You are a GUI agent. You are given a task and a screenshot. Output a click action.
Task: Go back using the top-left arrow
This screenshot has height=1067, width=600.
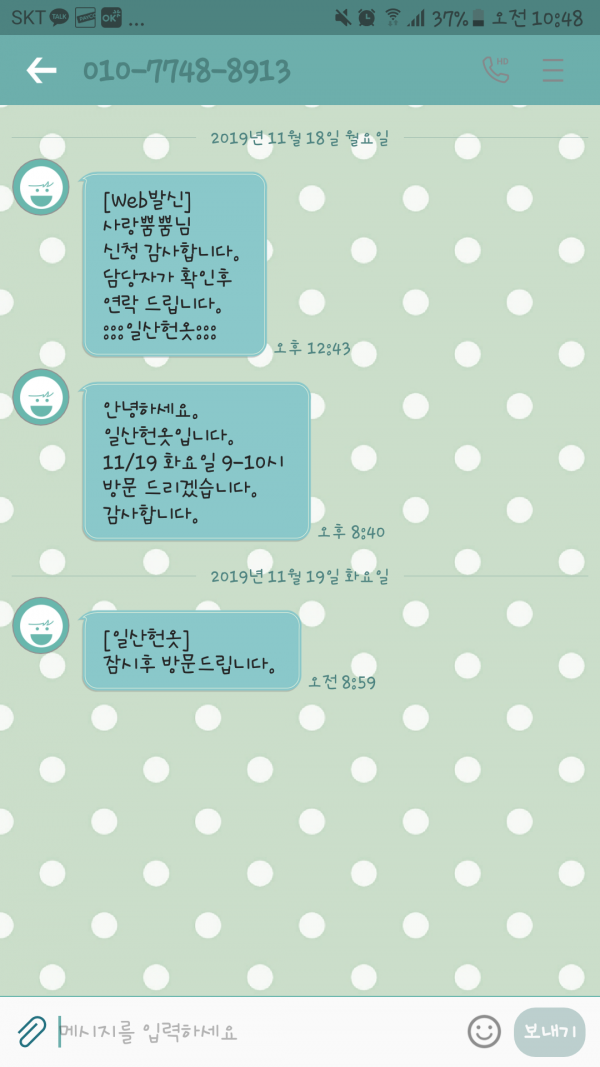pyautogui.click(x=41, y=70)
